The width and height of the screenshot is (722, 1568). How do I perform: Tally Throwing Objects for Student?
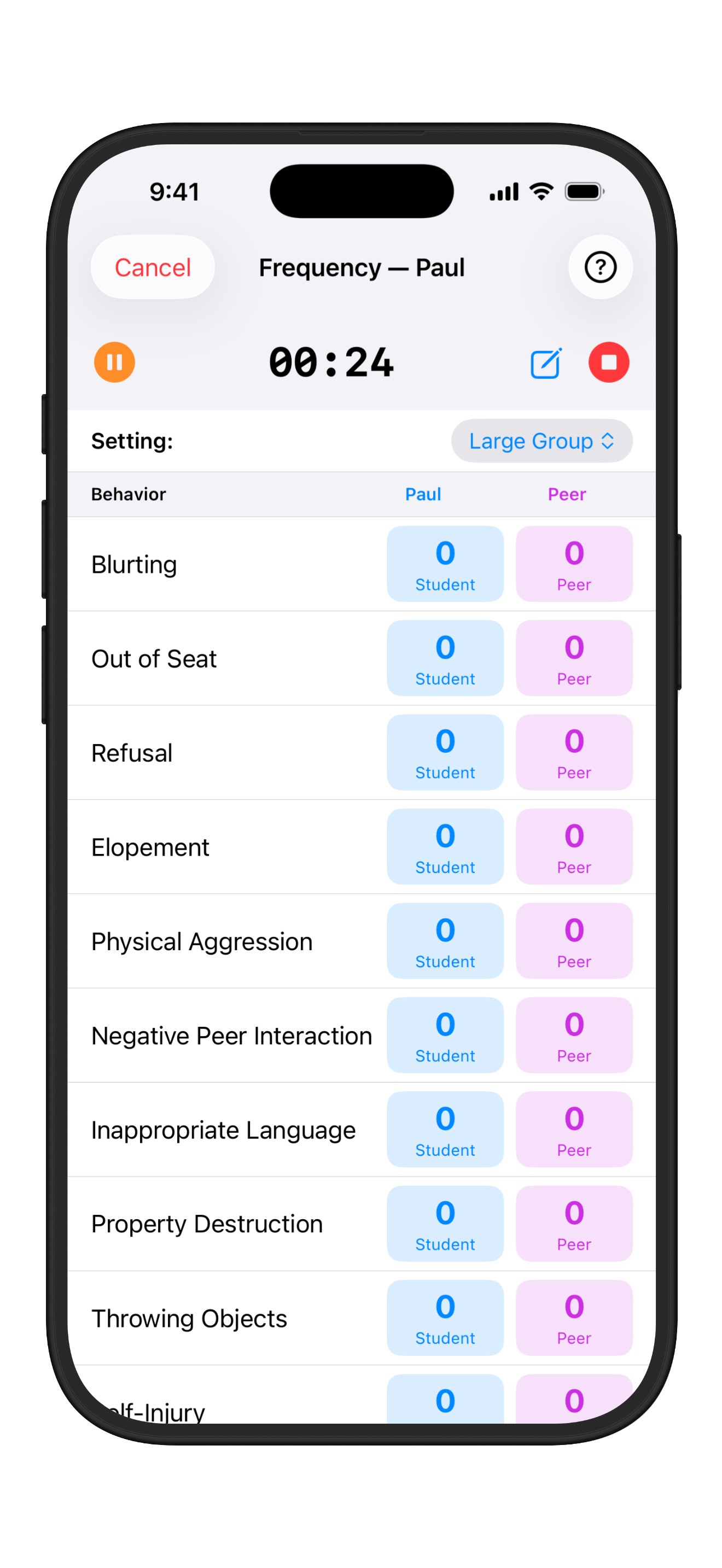point(445,1318)
